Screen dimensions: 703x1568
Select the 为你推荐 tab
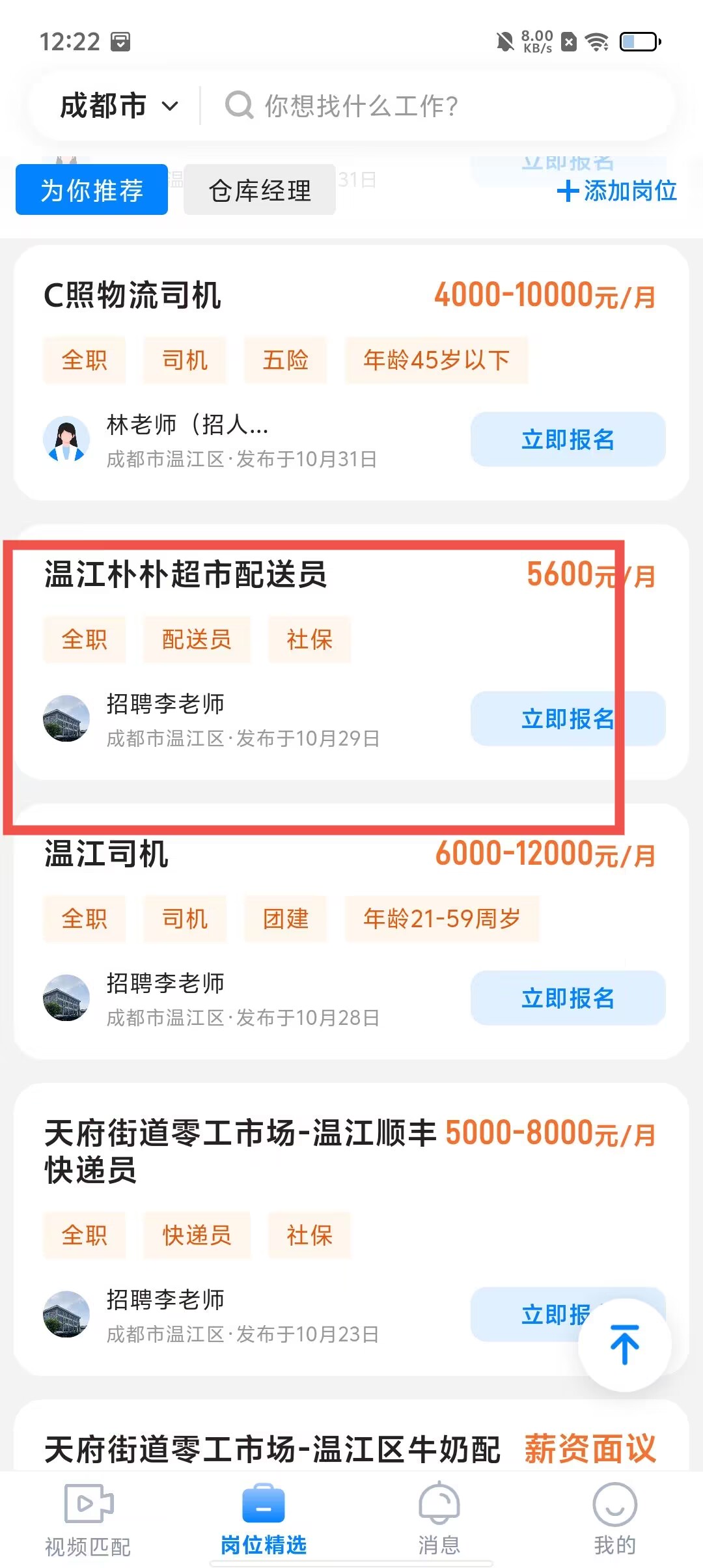92,190
